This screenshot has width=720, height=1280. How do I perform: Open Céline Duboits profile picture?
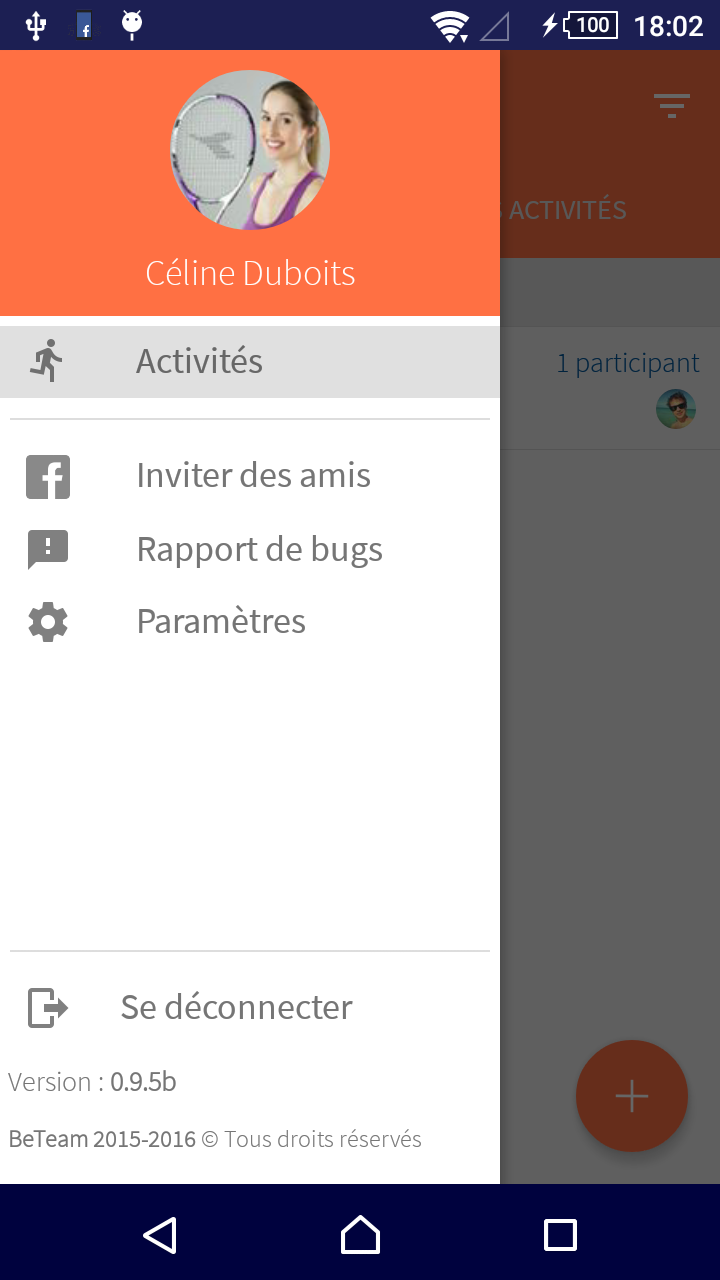[x=250, y=150]
